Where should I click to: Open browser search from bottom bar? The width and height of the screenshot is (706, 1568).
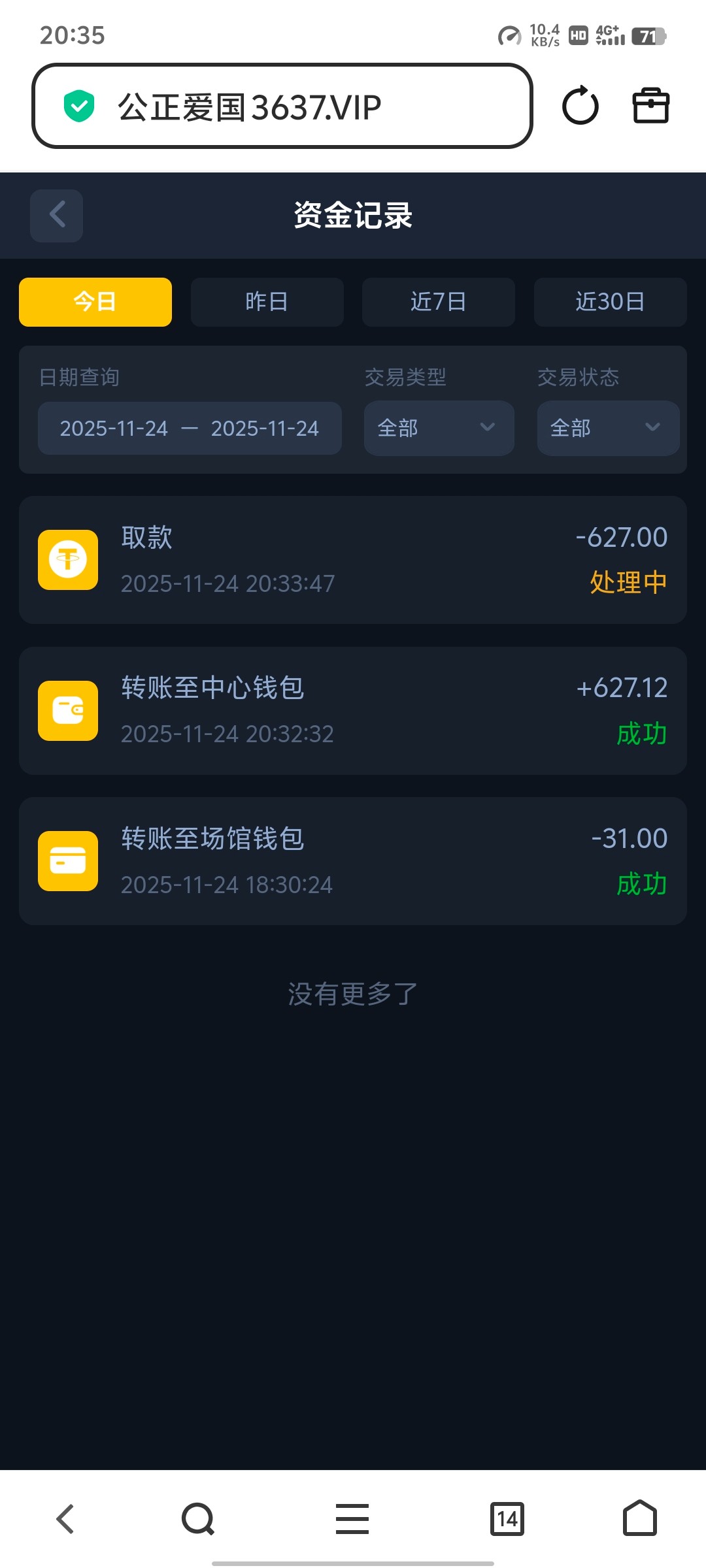tap(198, 1518)
